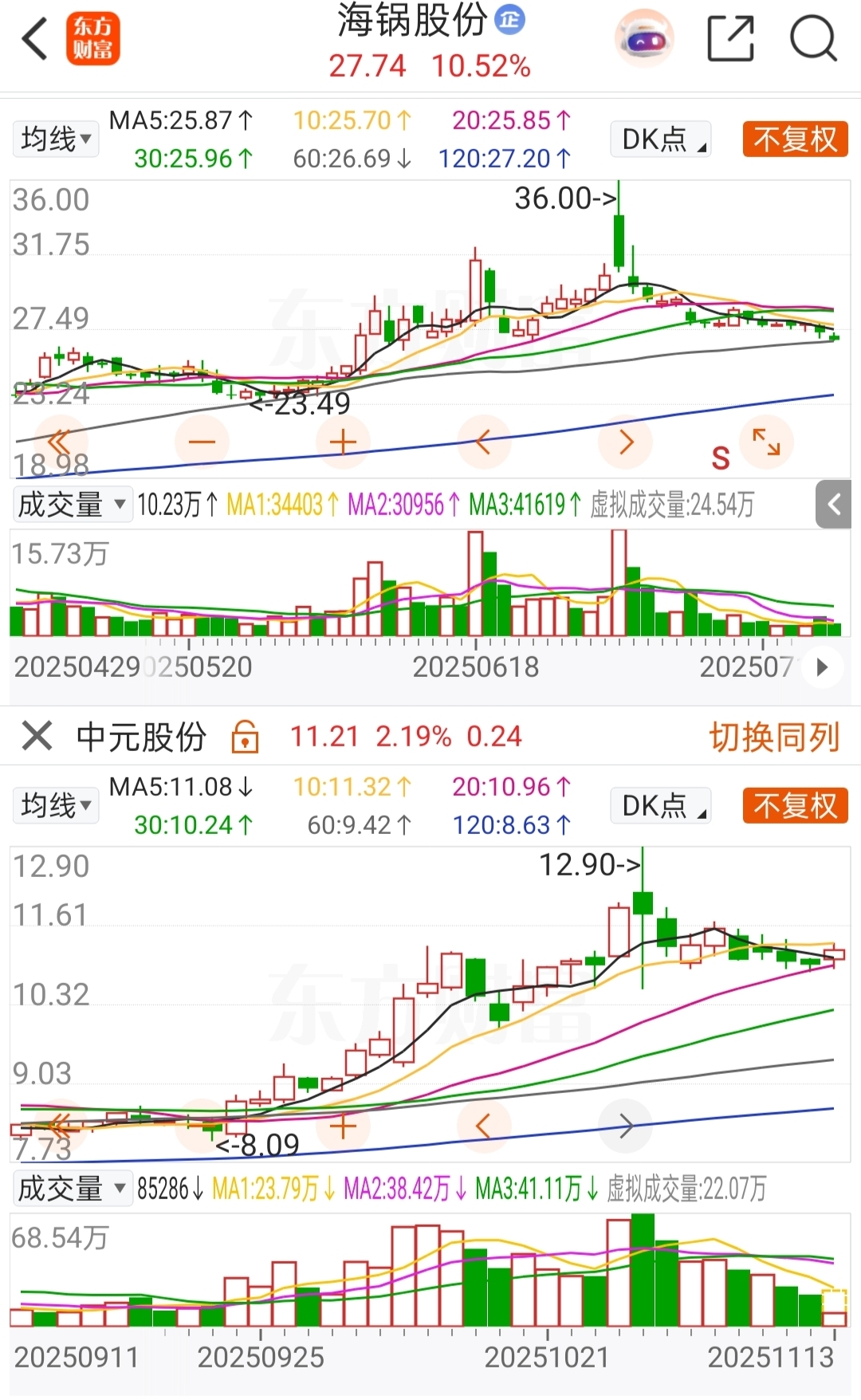Advance 海锅股份 date axis with play arrow
Screen dimensions: 861x1400
(x=822, y=667)
